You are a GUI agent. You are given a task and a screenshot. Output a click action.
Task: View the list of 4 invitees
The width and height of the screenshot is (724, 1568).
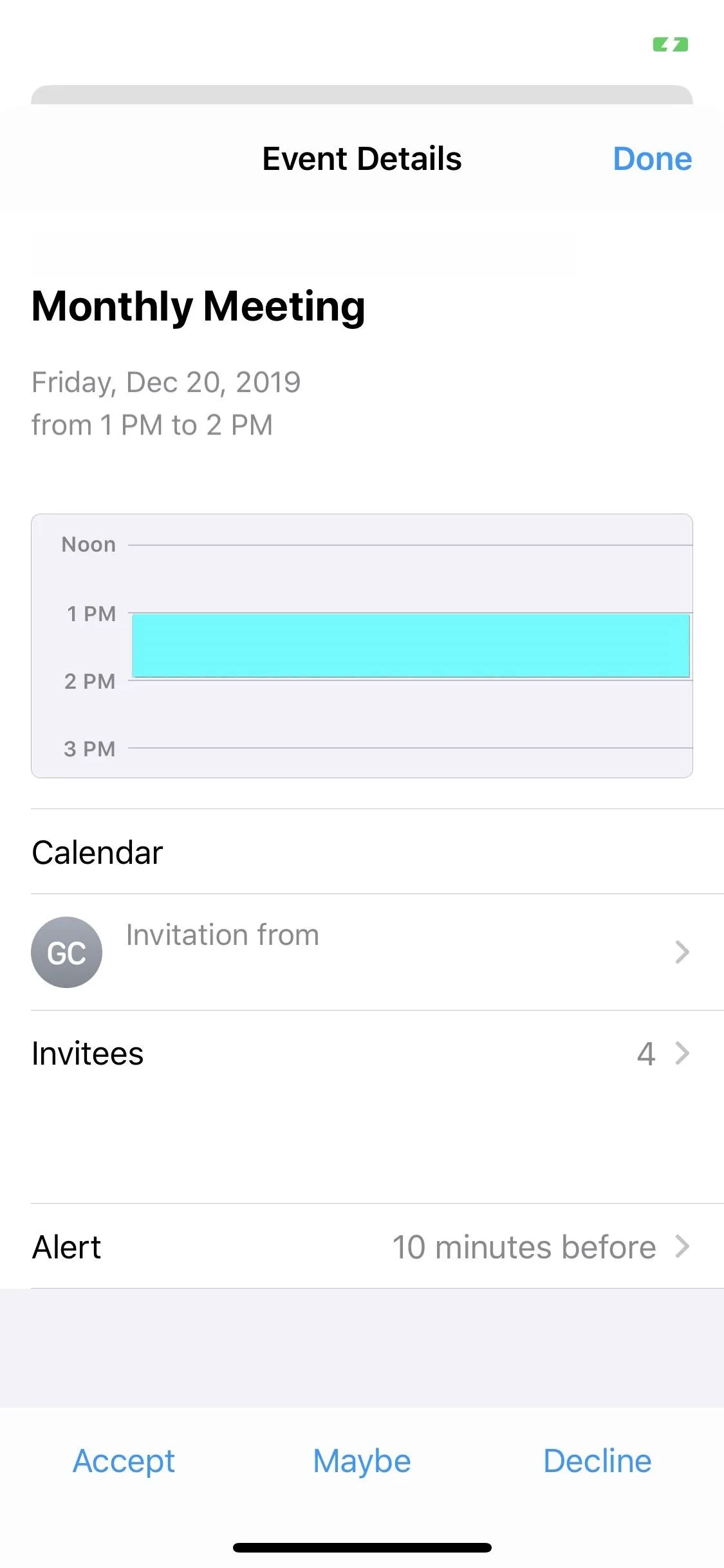click(x=362, y=1054)
